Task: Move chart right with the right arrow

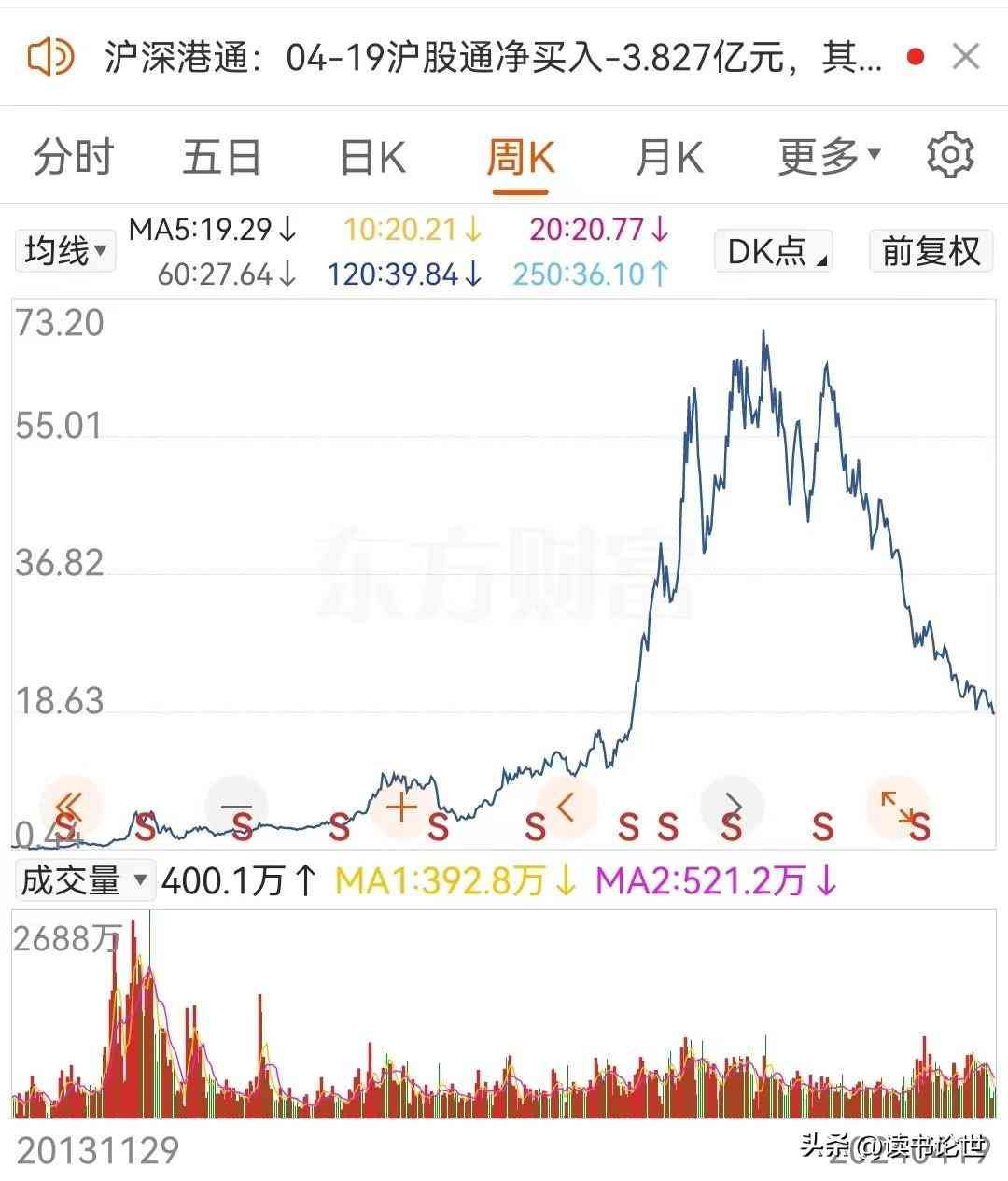Action: (733, 806)
